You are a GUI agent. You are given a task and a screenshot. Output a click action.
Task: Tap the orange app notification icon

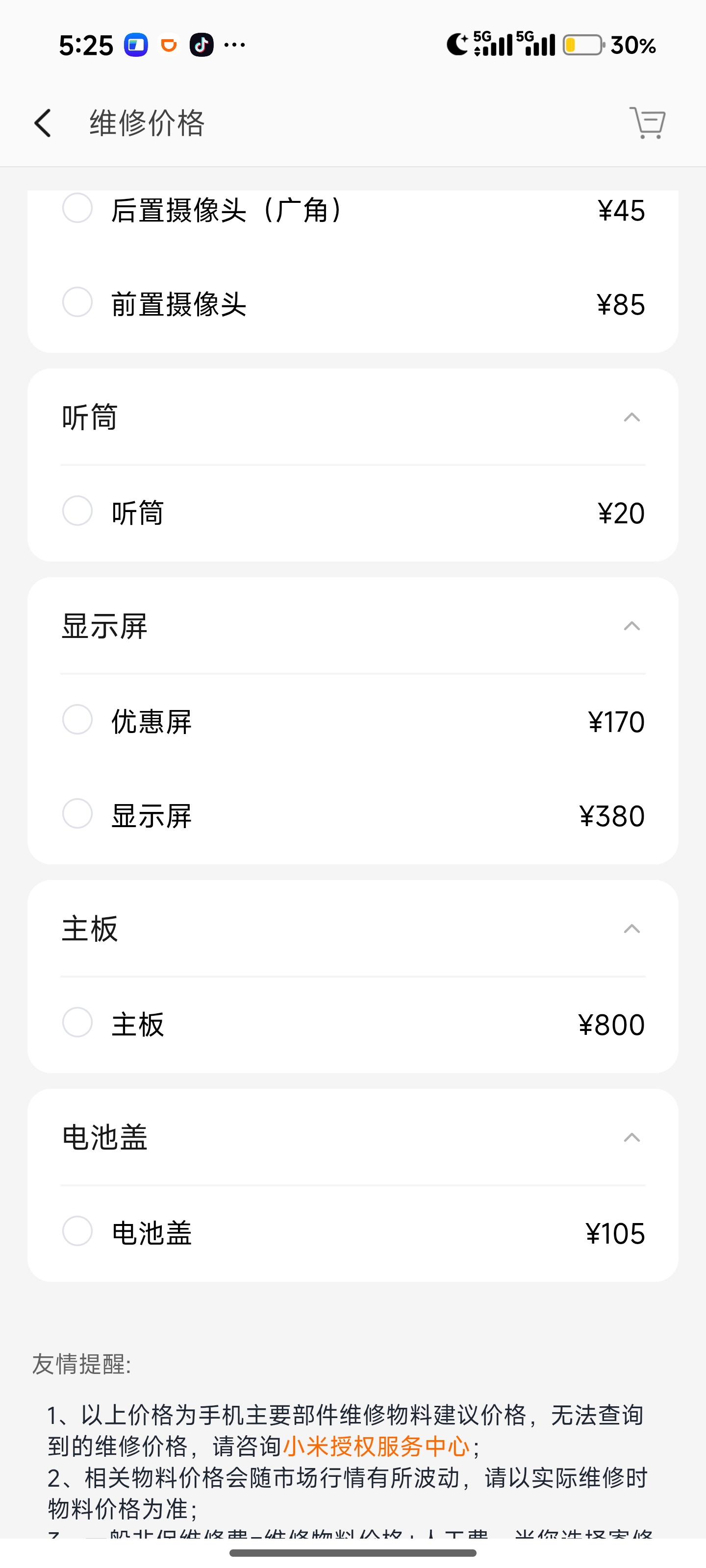coord(168,45)
